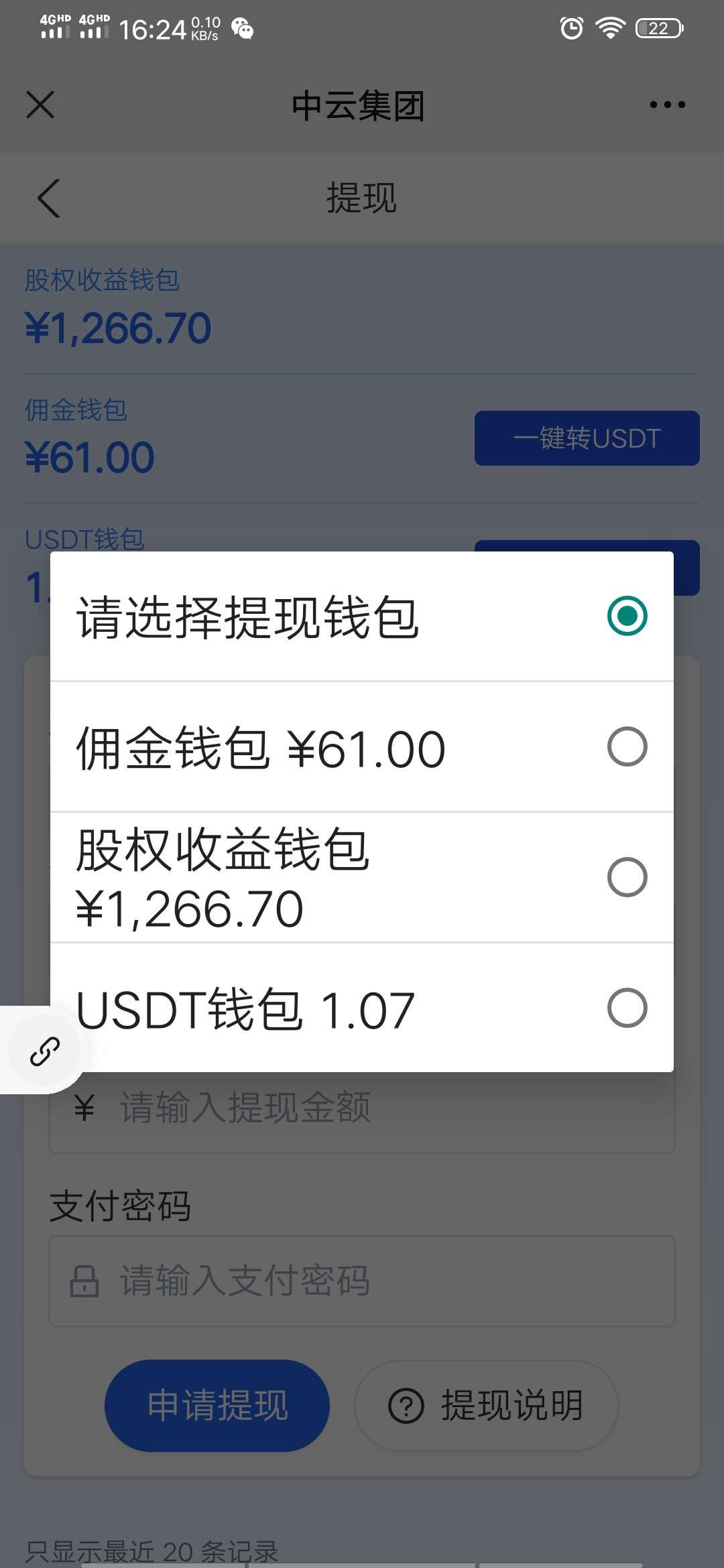The image size is (724, 1568).
Task: Open the three-dot overflow menu
Action: click(x=668, y=105)
